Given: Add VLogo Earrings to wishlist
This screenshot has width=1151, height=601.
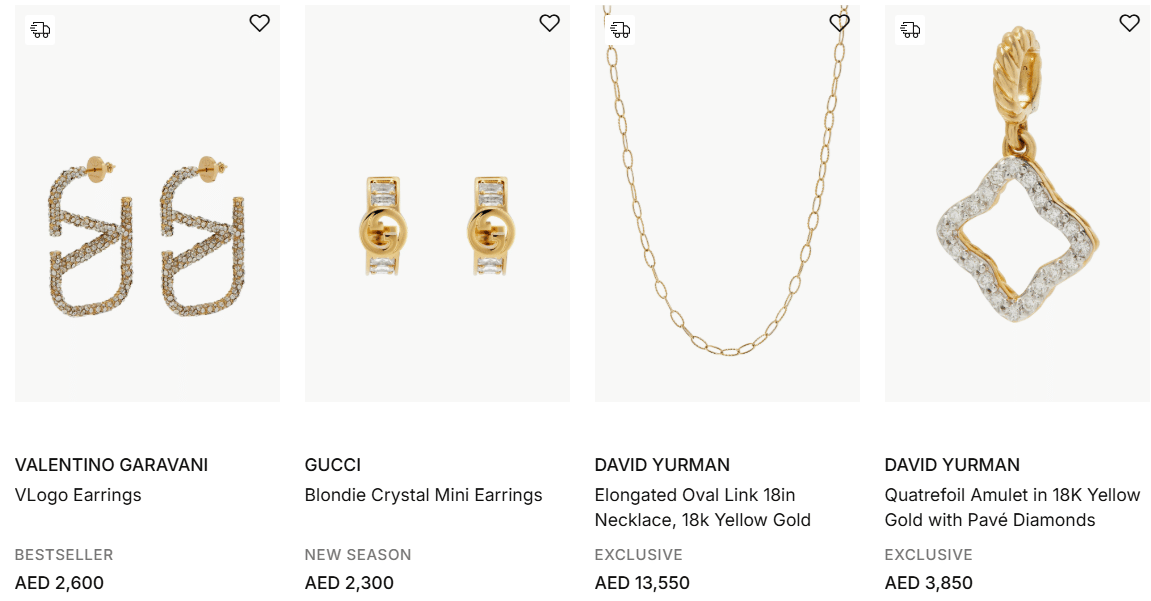Looking at the screenshot, I should click(x=259, y=23).
